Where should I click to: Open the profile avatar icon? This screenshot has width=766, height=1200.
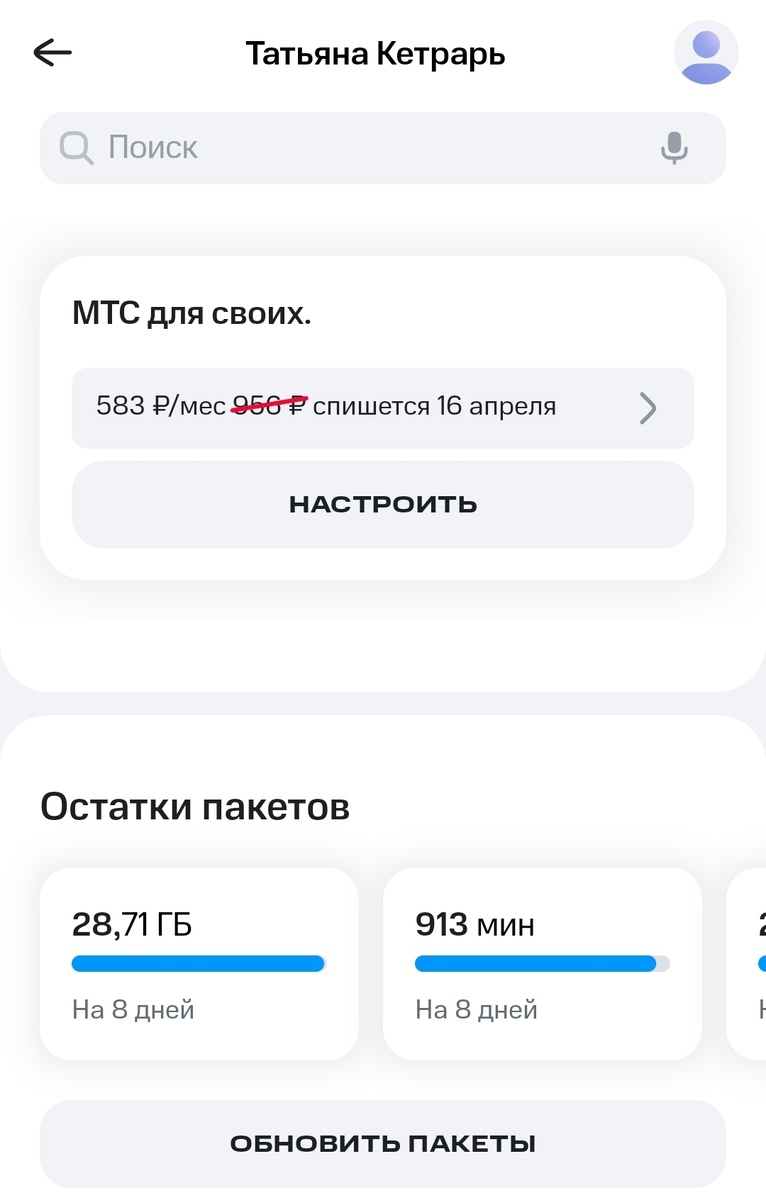pos(705,52)
